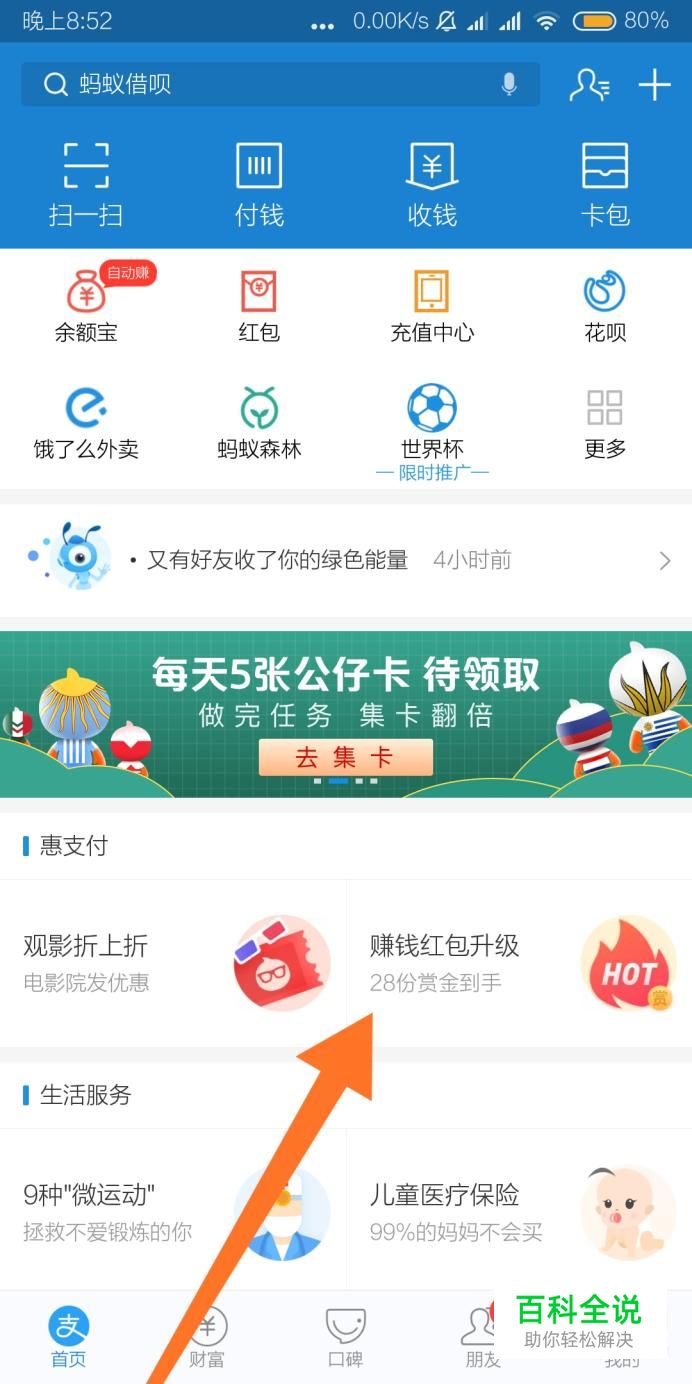Open 扫一扫 scanner

[x=86, y=184]
